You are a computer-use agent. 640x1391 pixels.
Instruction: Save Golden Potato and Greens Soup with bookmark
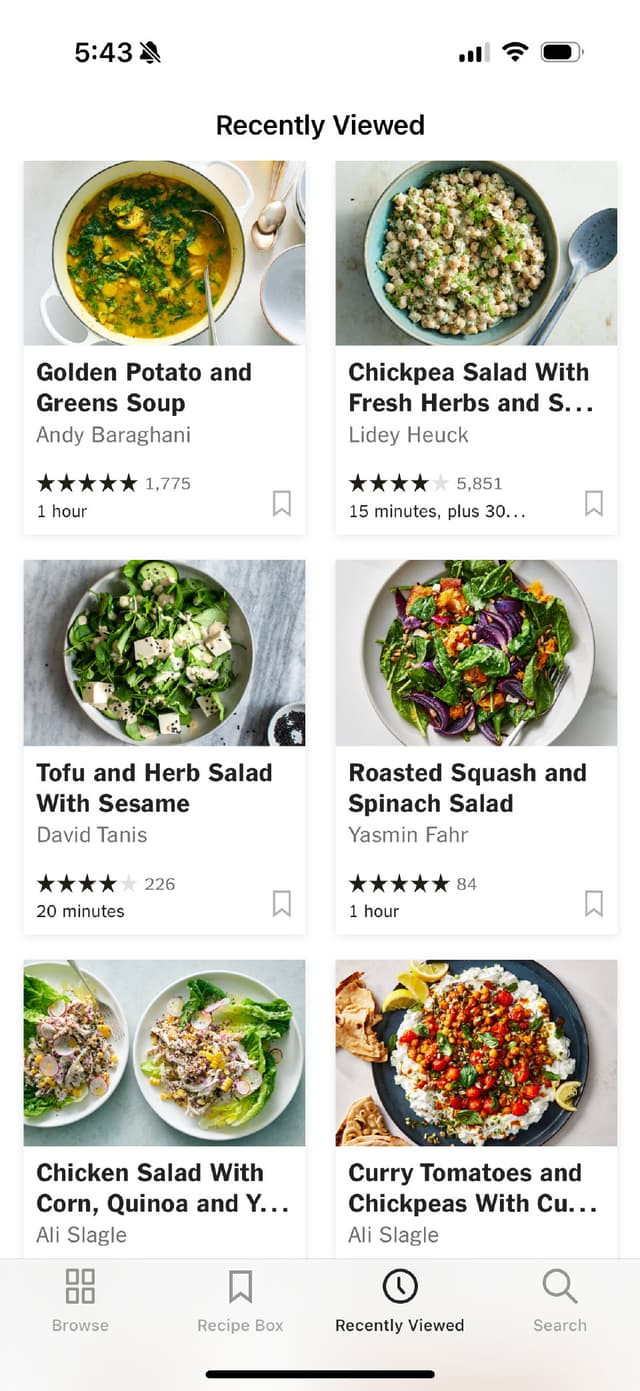(x=282, y=503)
